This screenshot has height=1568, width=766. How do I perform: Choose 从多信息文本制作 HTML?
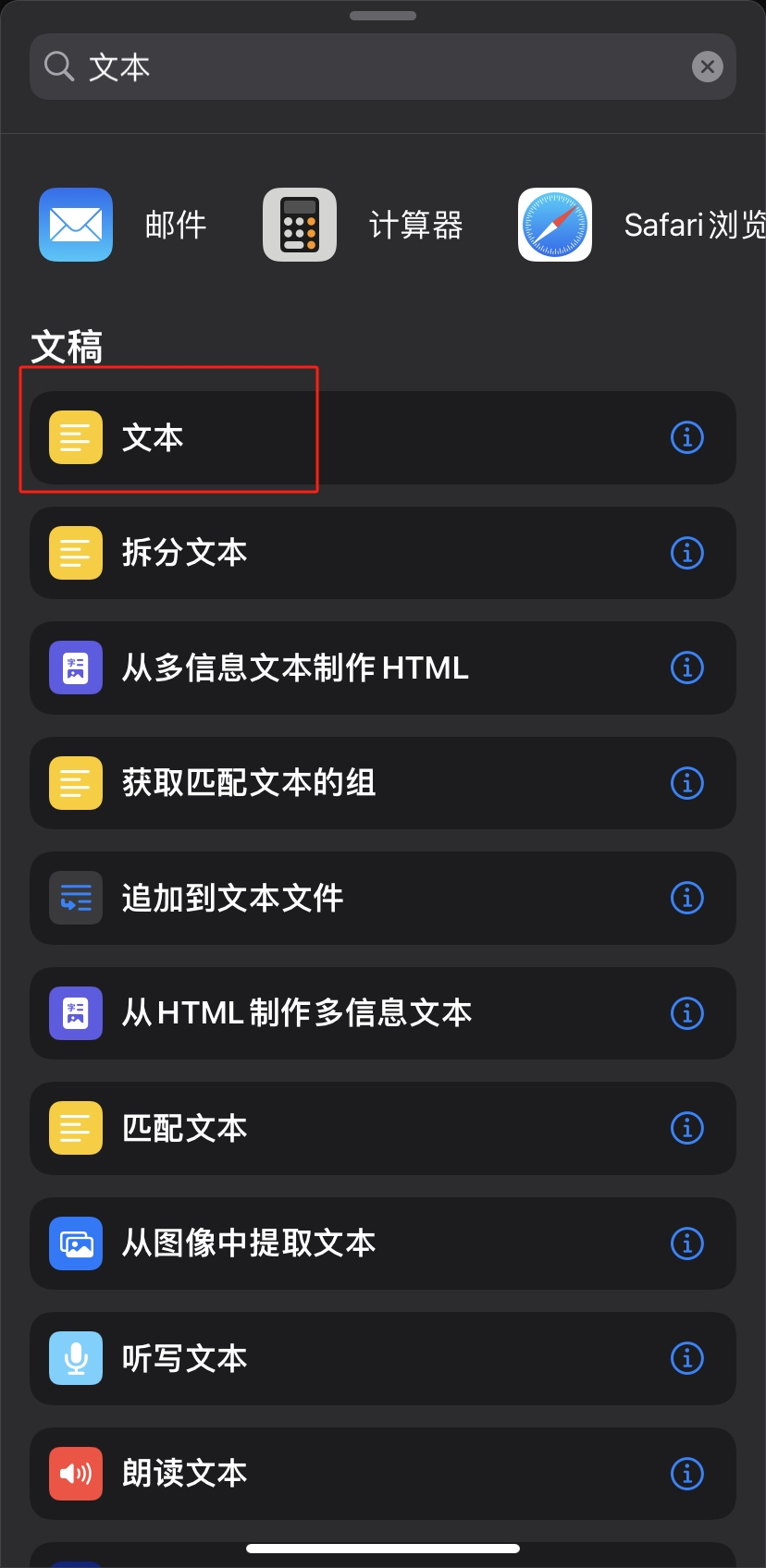tap(296, 668)
